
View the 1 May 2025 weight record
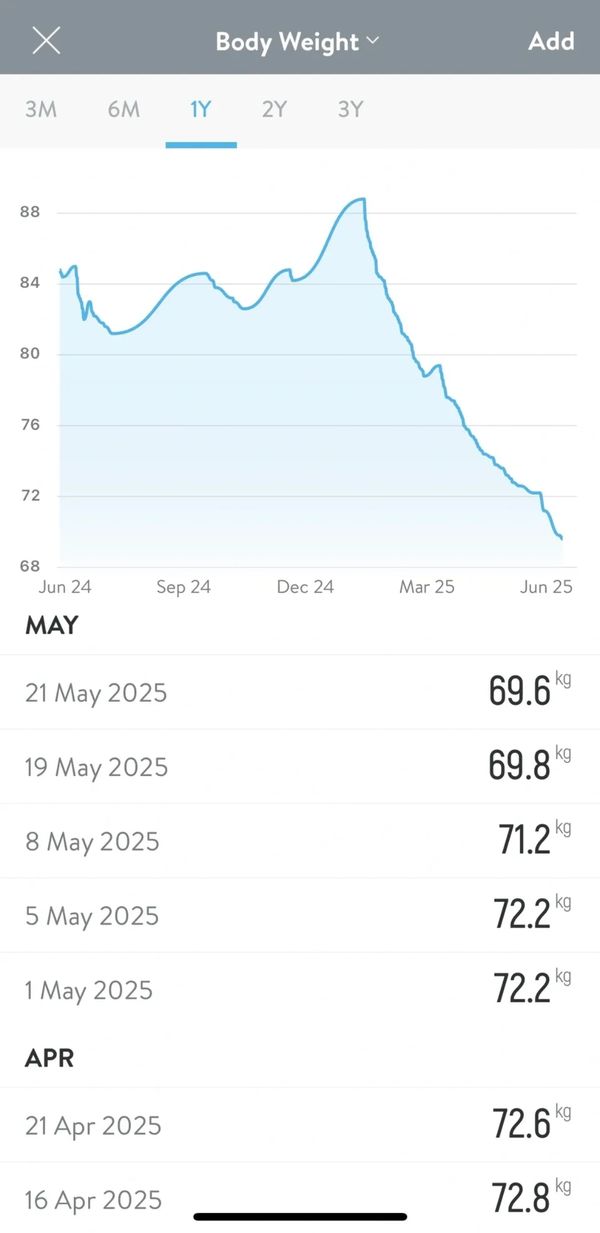pyautogui.click(x=300, y=990)
